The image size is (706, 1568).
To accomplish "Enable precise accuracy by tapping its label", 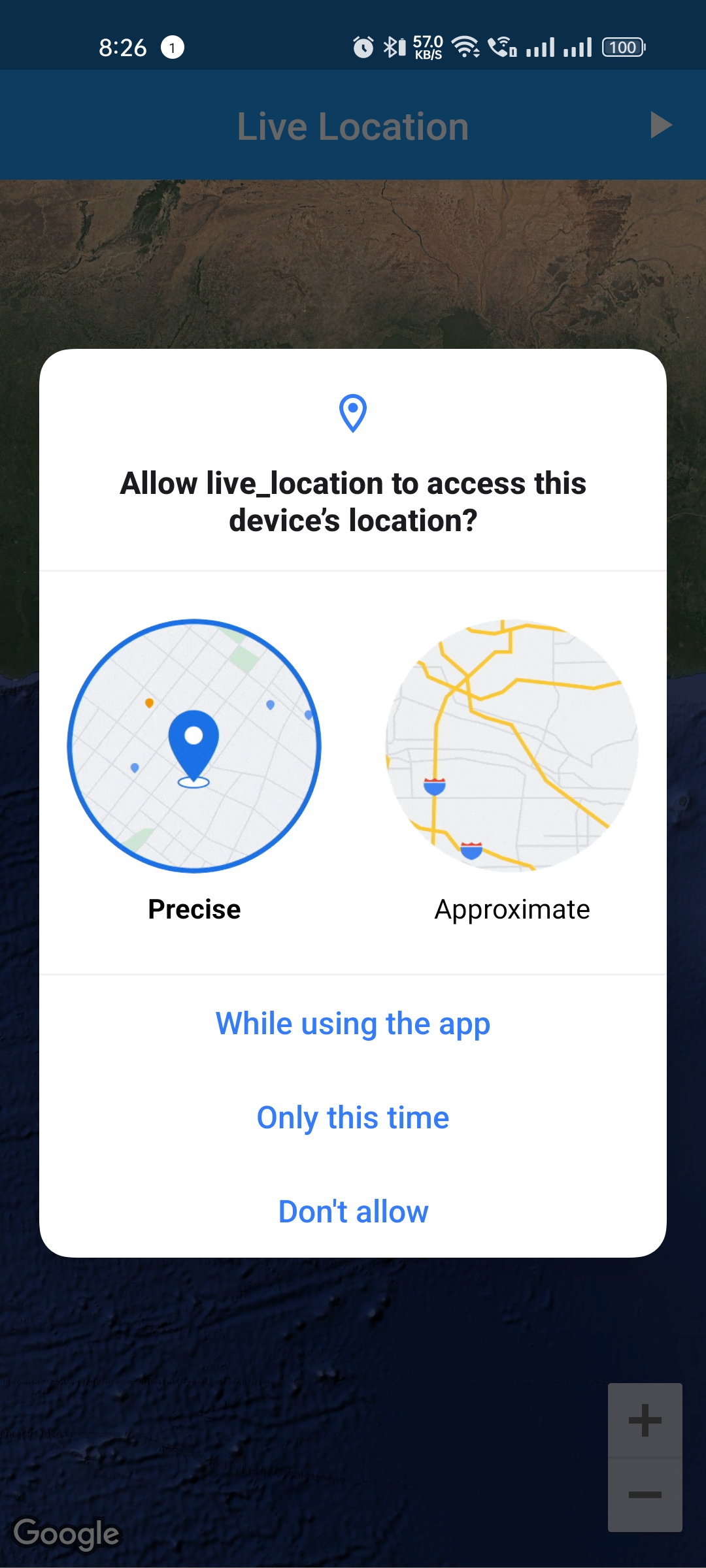I will tap(194, 908).
